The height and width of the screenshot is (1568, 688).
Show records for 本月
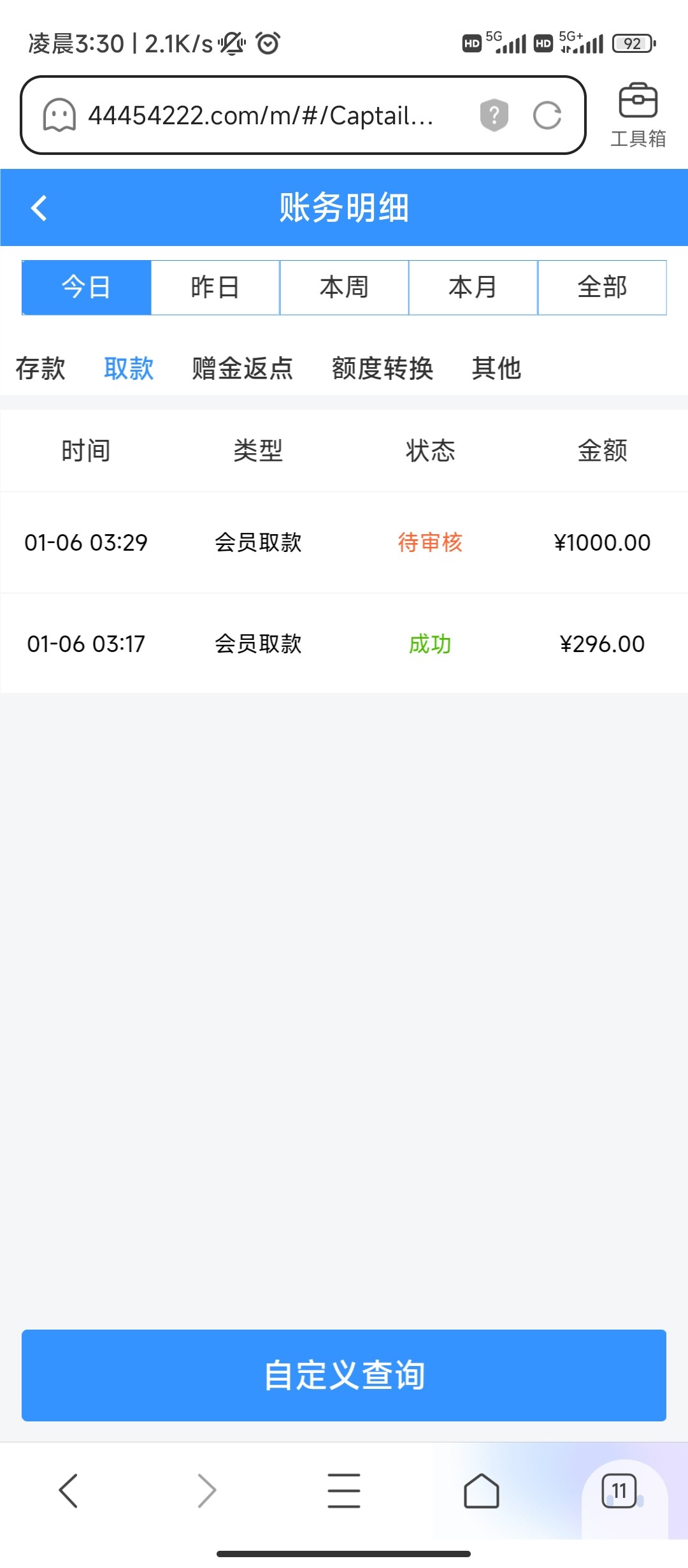(473, 287)
